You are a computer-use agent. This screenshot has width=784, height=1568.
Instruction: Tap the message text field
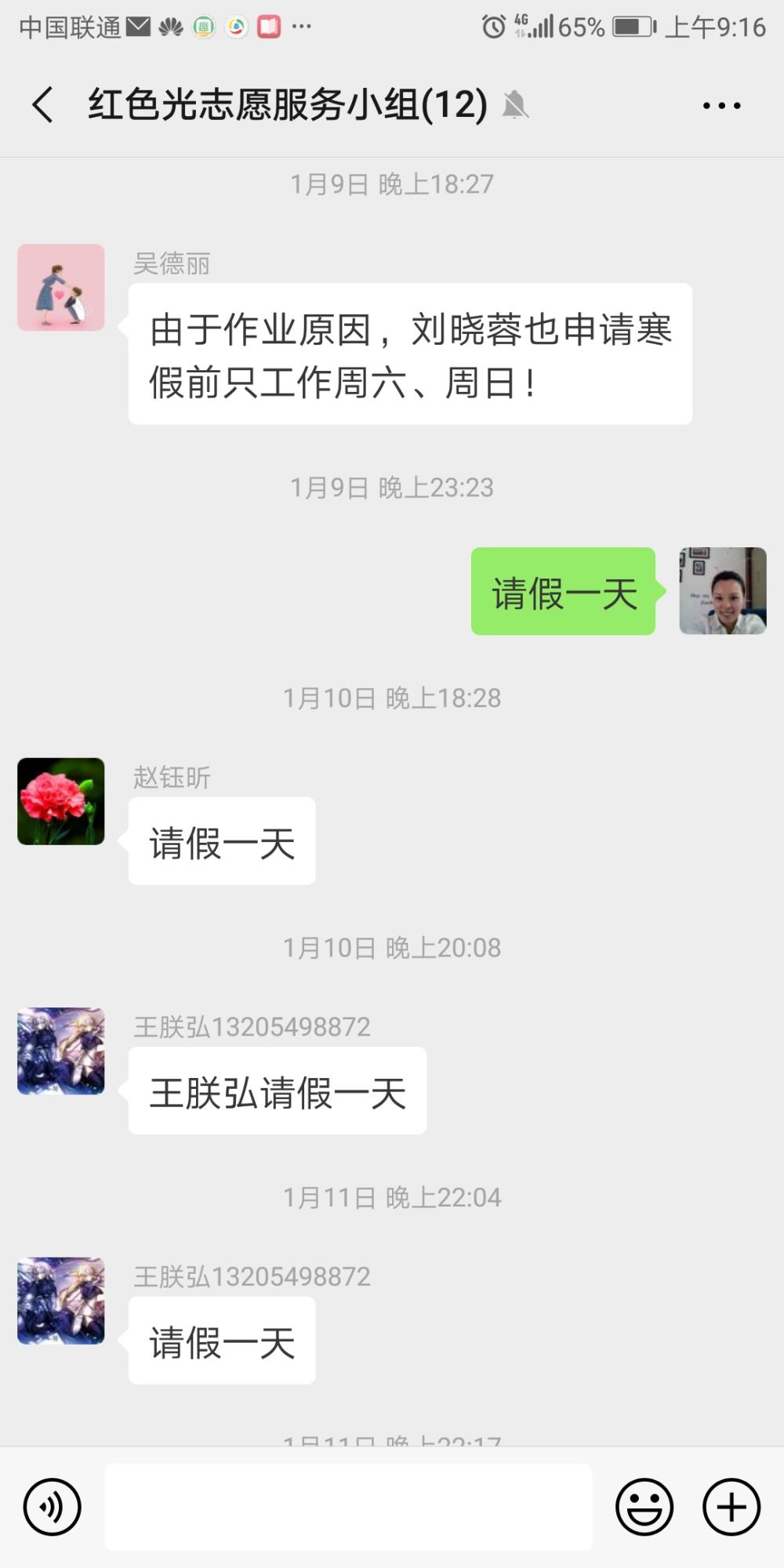(x=348, y=1507)
